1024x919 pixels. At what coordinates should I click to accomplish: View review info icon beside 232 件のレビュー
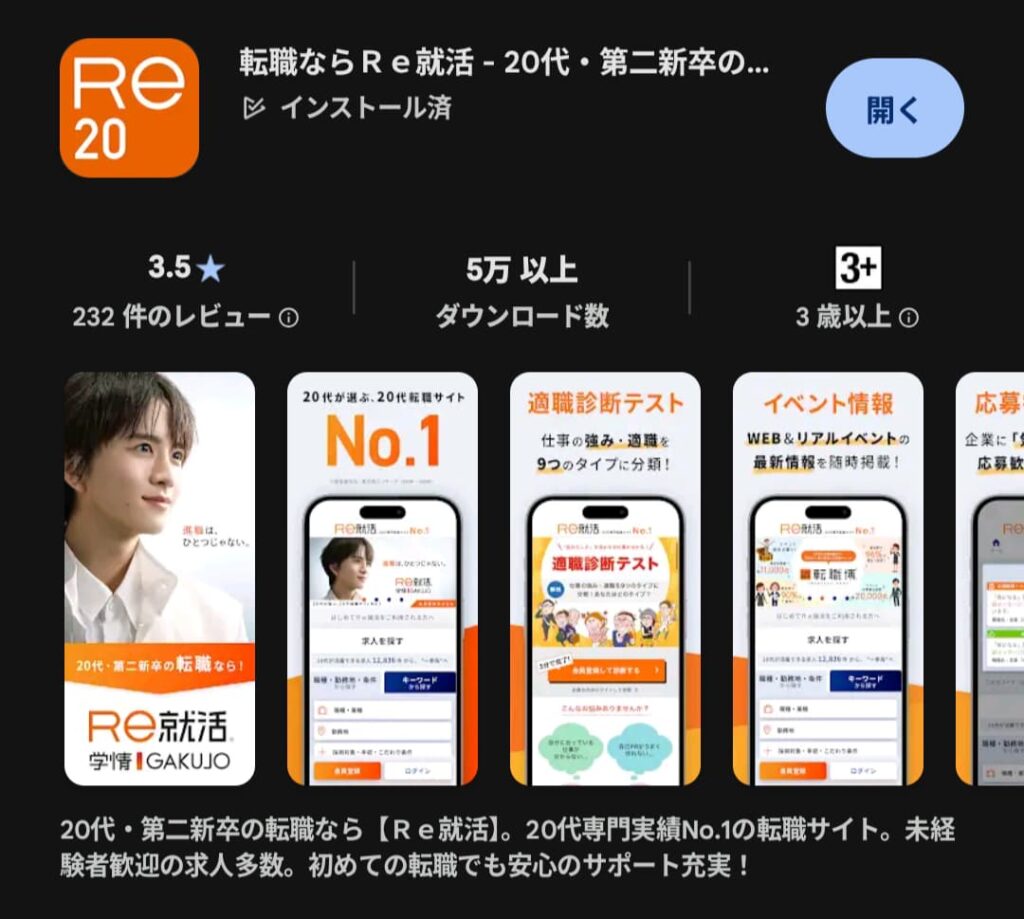pyautogui.click(x=288, y=318)
